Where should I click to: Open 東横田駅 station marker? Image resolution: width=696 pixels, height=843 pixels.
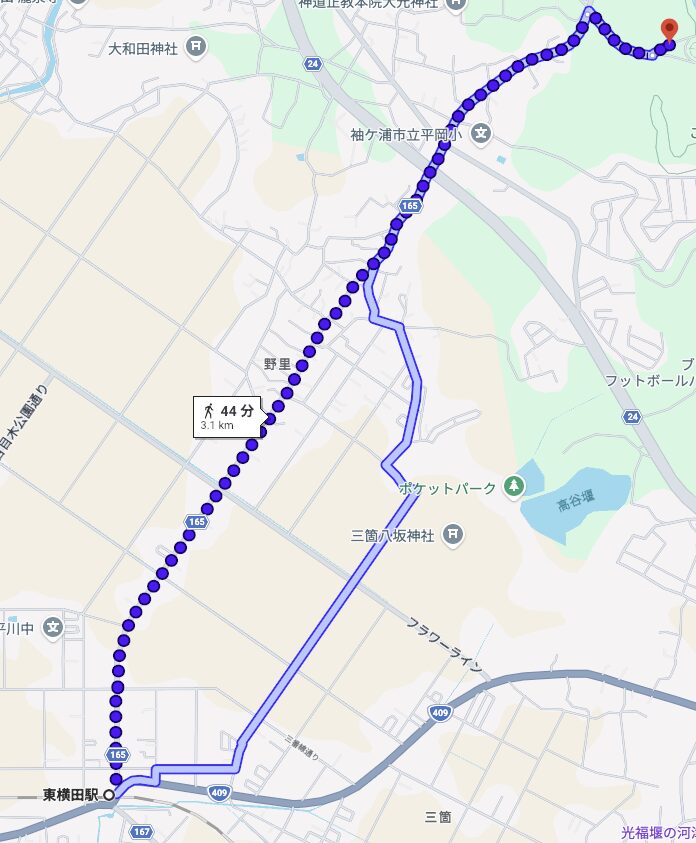click(x=108, y=795)
